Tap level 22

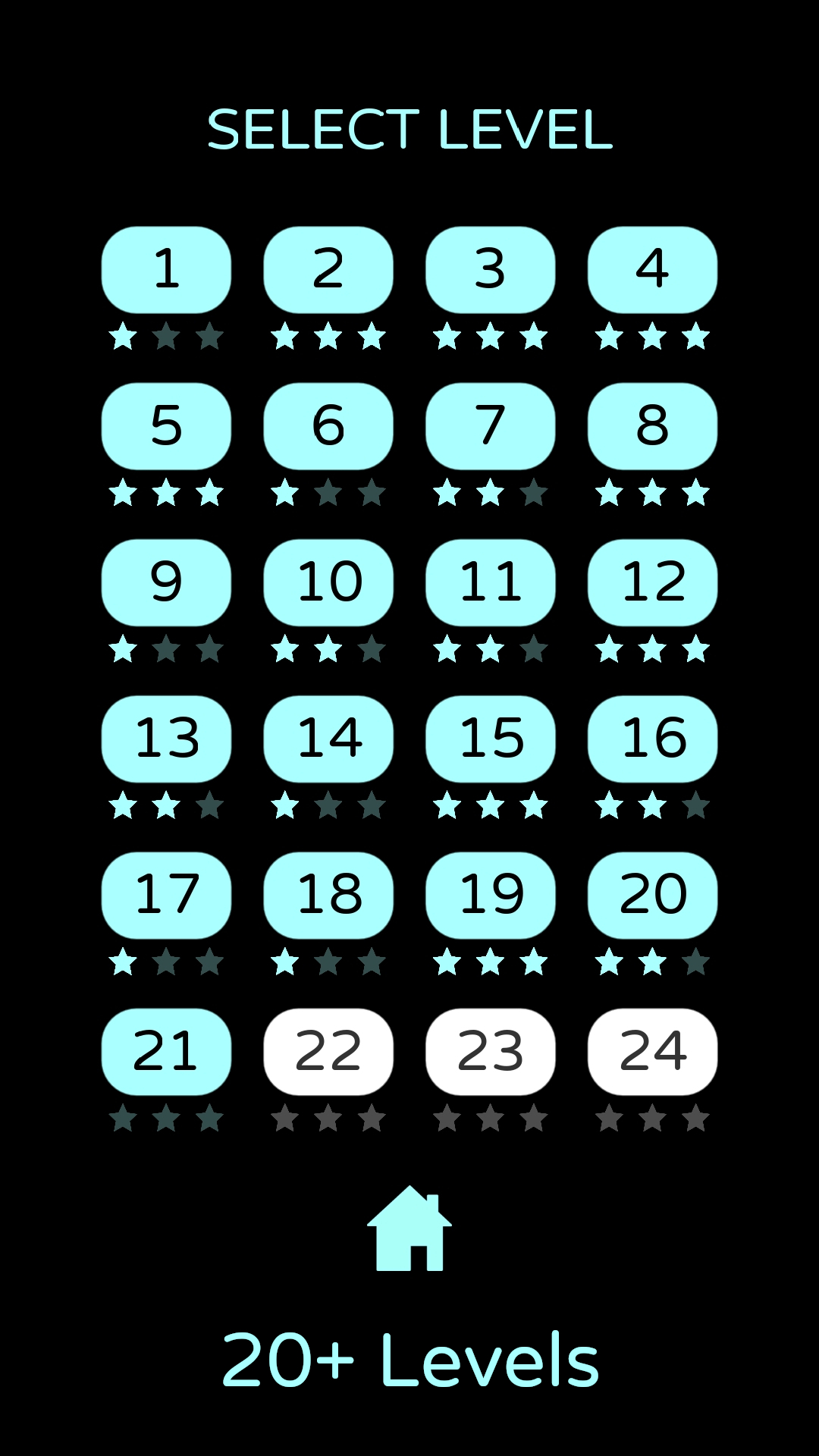(x=328, y=1052)
